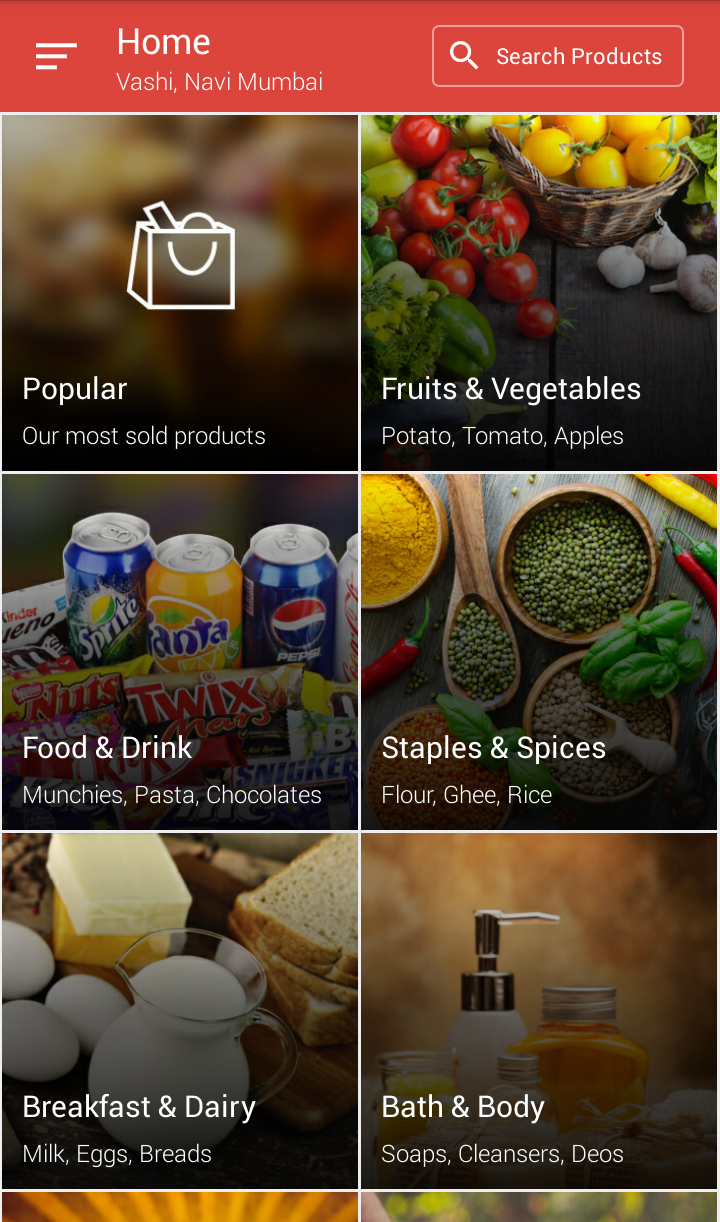Browse Fruits & Vegetables category
The image size is (720, 1222).
click(539, 292)
